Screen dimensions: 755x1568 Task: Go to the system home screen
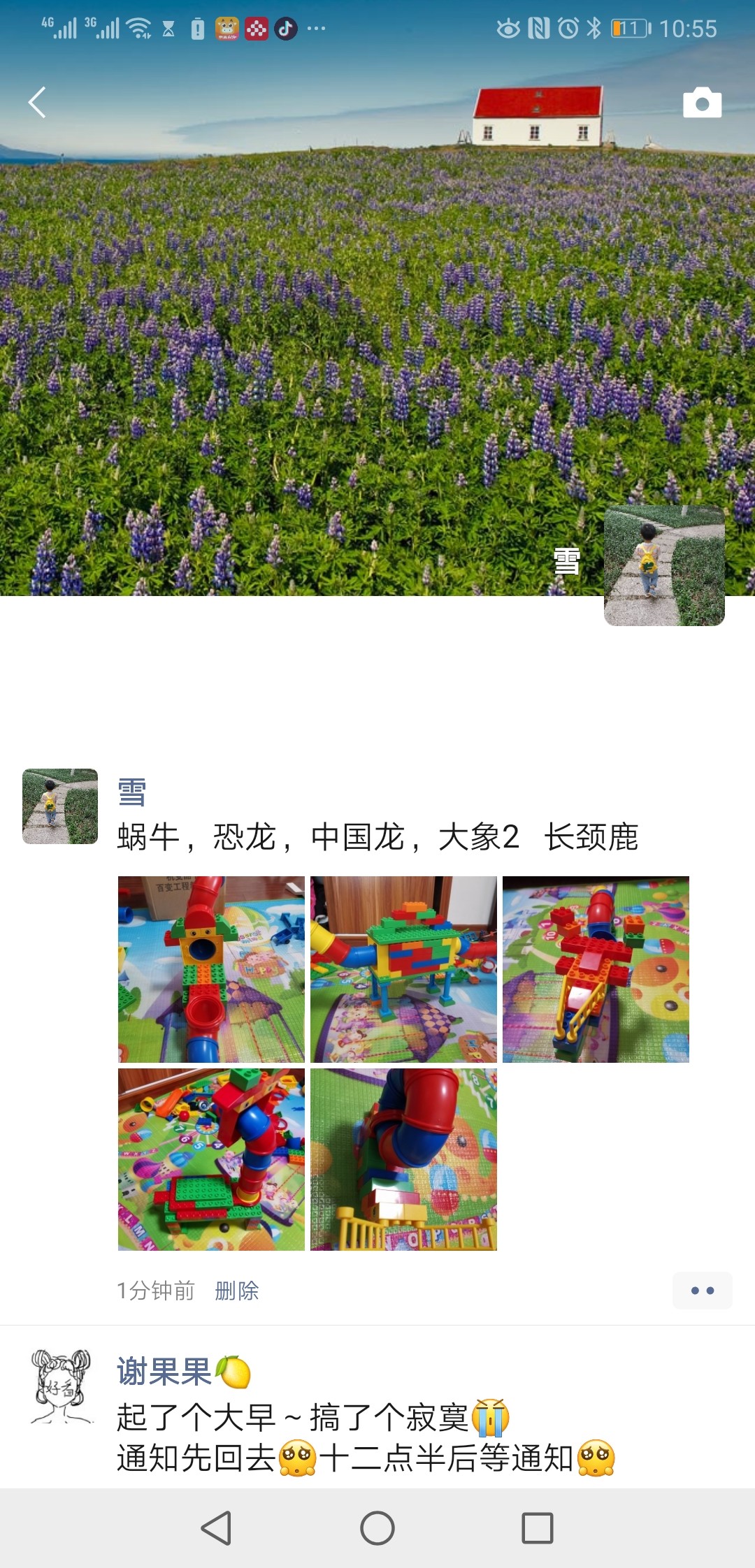click(x=377, y=1528)
